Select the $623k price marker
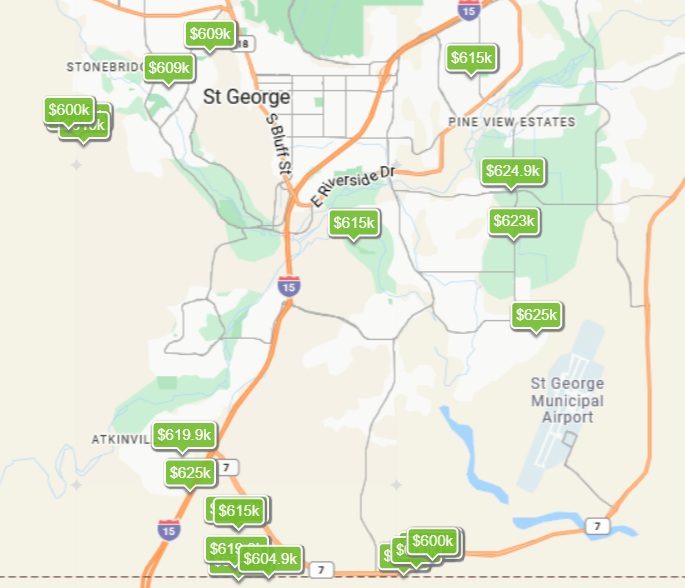 click(x=514, y=221)
